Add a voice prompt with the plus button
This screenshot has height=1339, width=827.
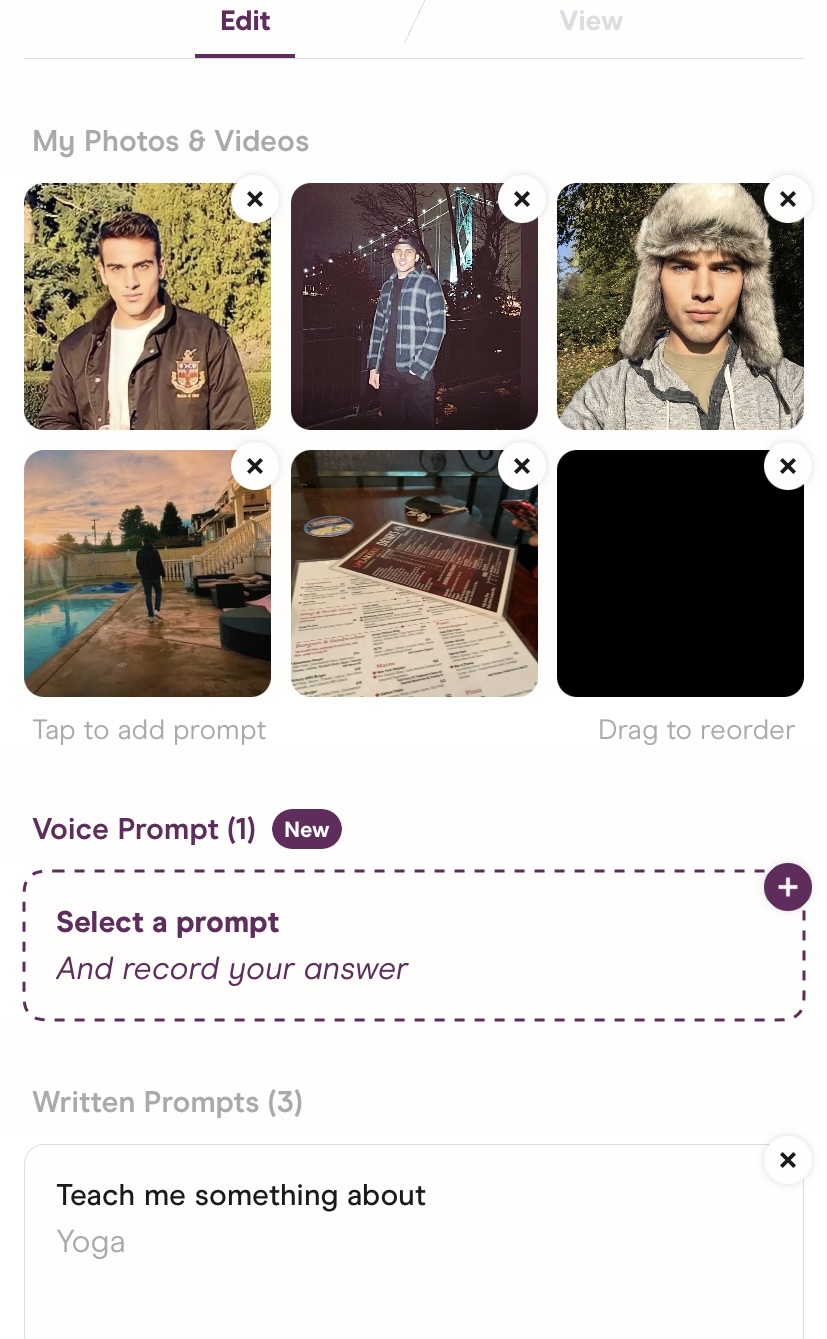pyautogui.click(x=788, y=887)
